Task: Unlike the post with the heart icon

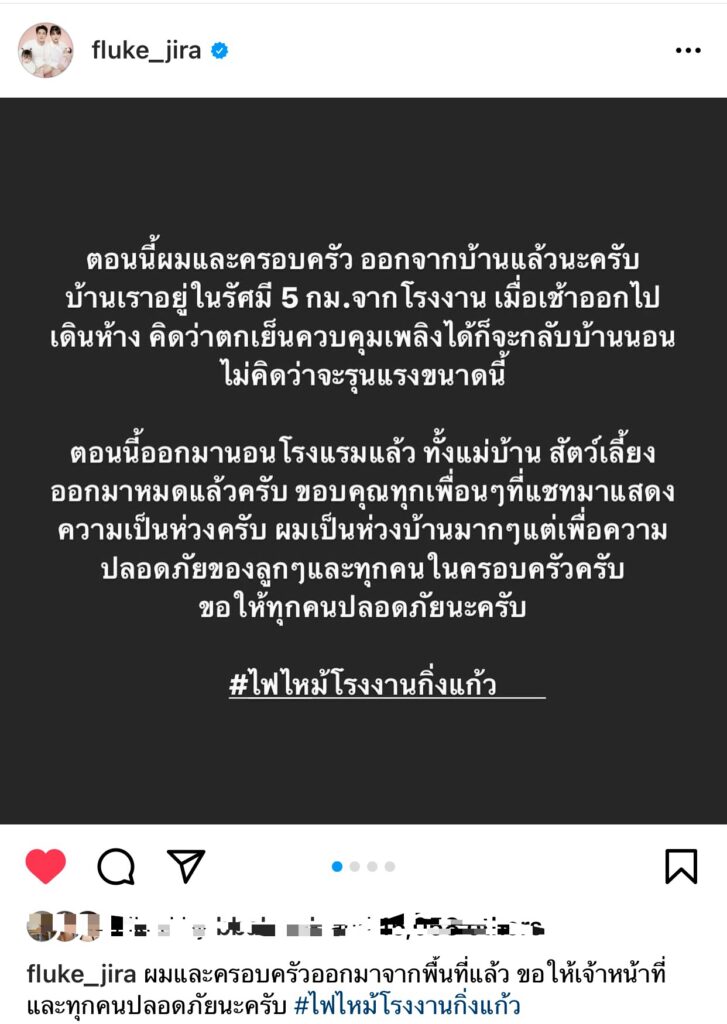Action: coord(45,866)
